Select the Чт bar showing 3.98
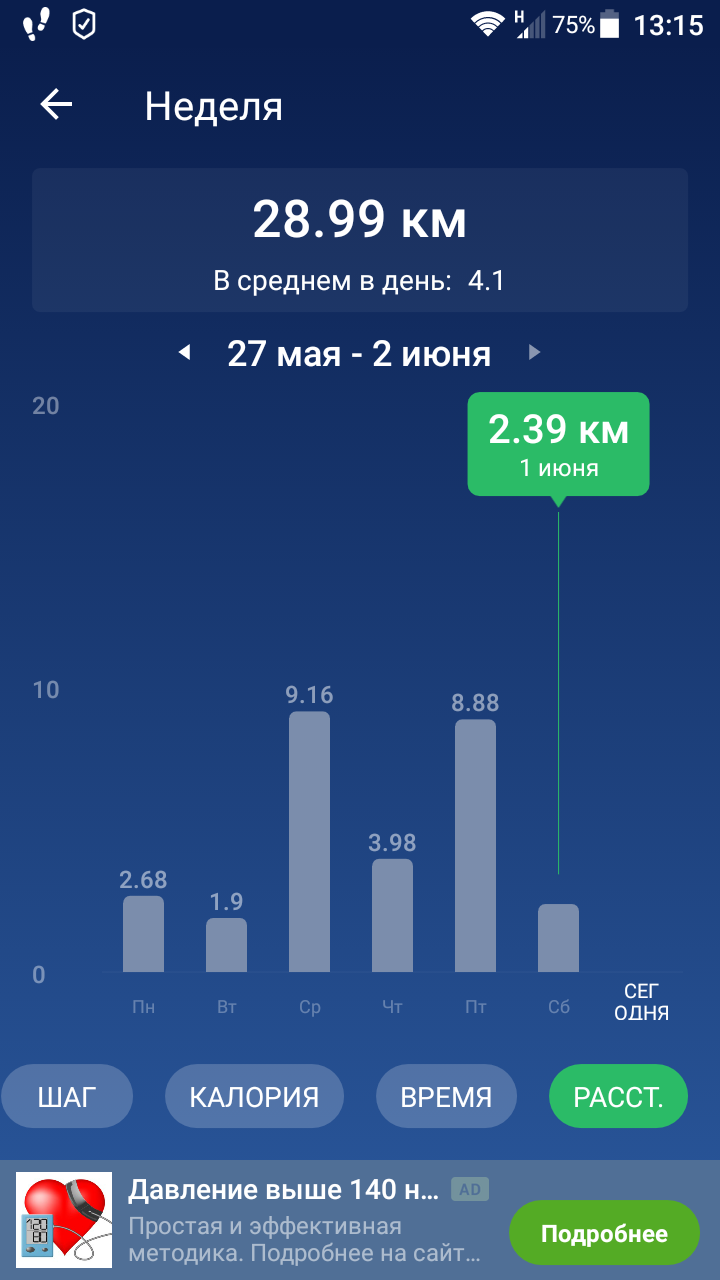The image size is (720, 1280). coord(392,915)
